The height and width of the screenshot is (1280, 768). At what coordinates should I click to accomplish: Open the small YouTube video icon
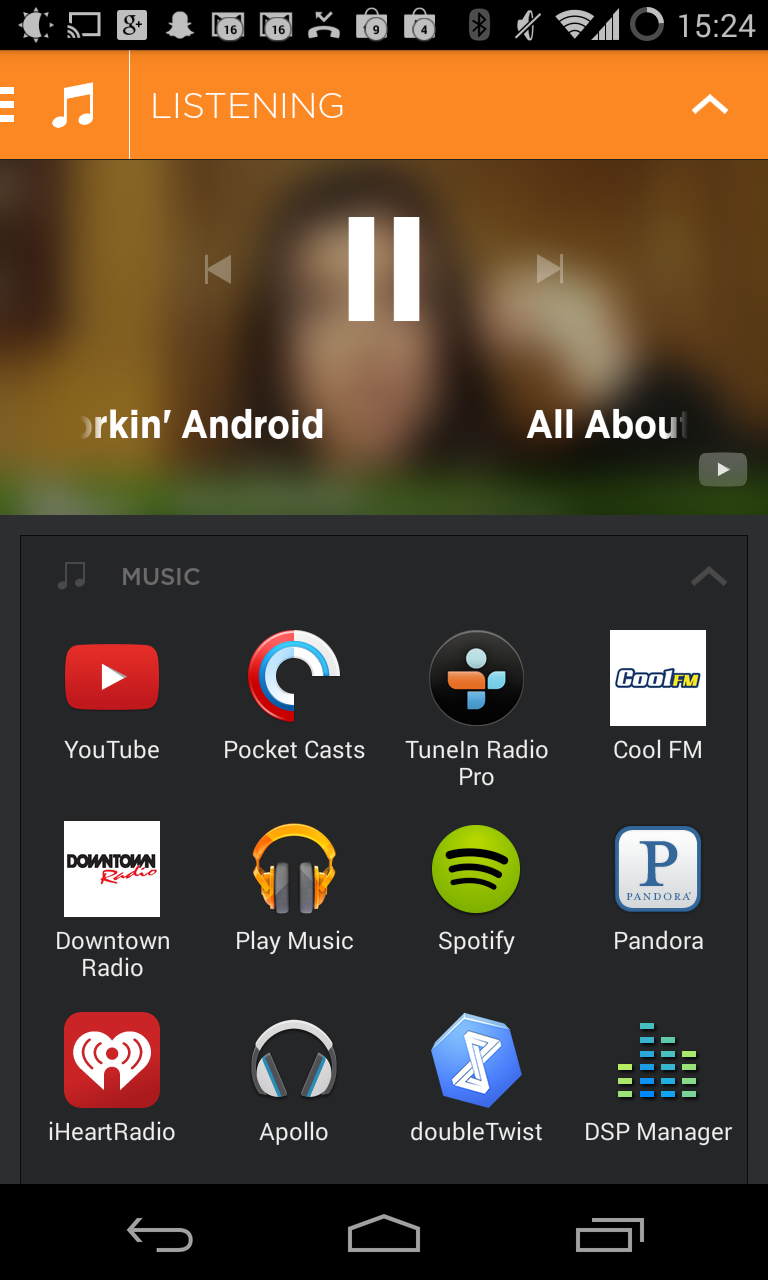[722, 469]
